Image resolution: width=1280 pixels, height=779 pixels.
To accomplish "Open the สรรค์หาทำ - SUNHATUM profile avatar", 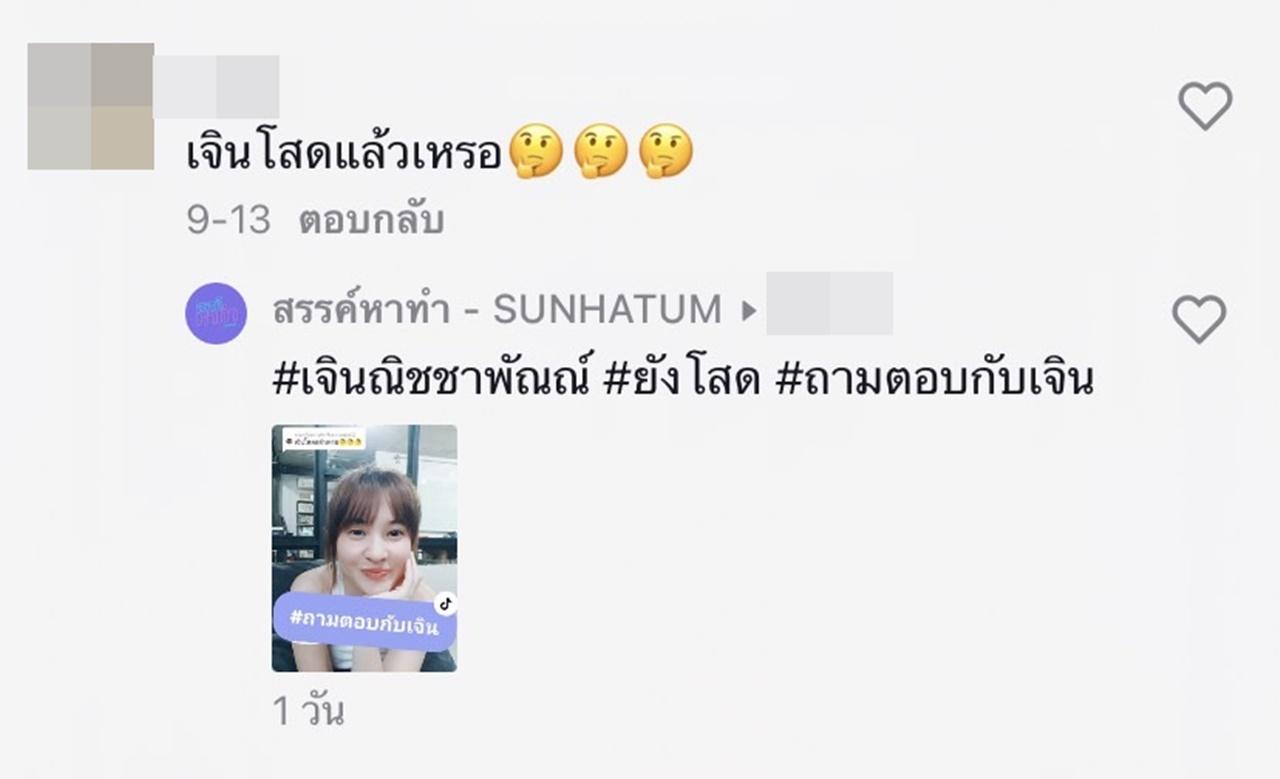I will (x=216, y=314).
